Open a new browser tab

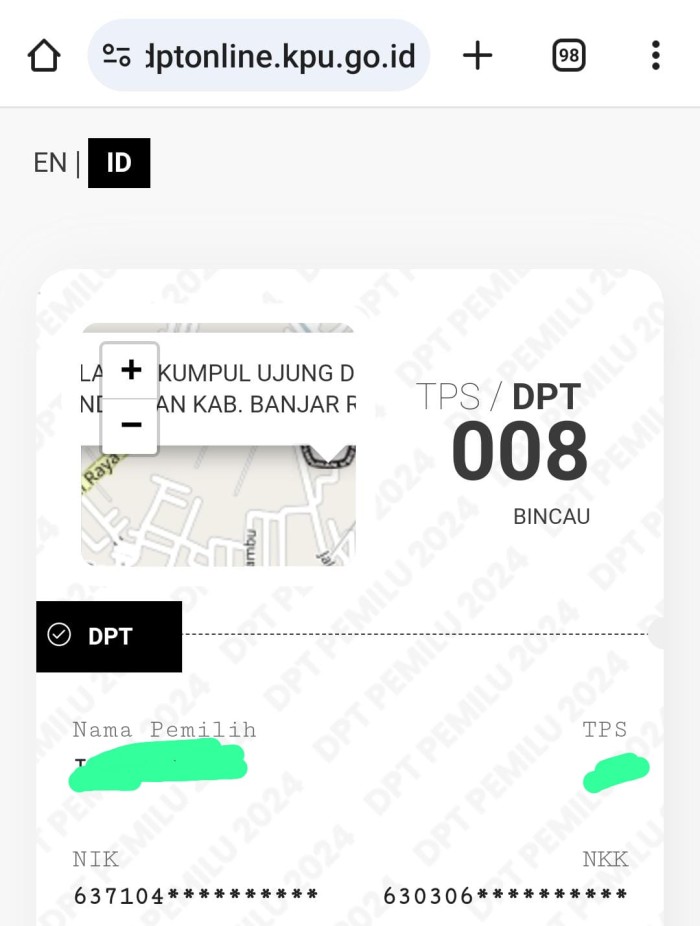coord(478,56)
